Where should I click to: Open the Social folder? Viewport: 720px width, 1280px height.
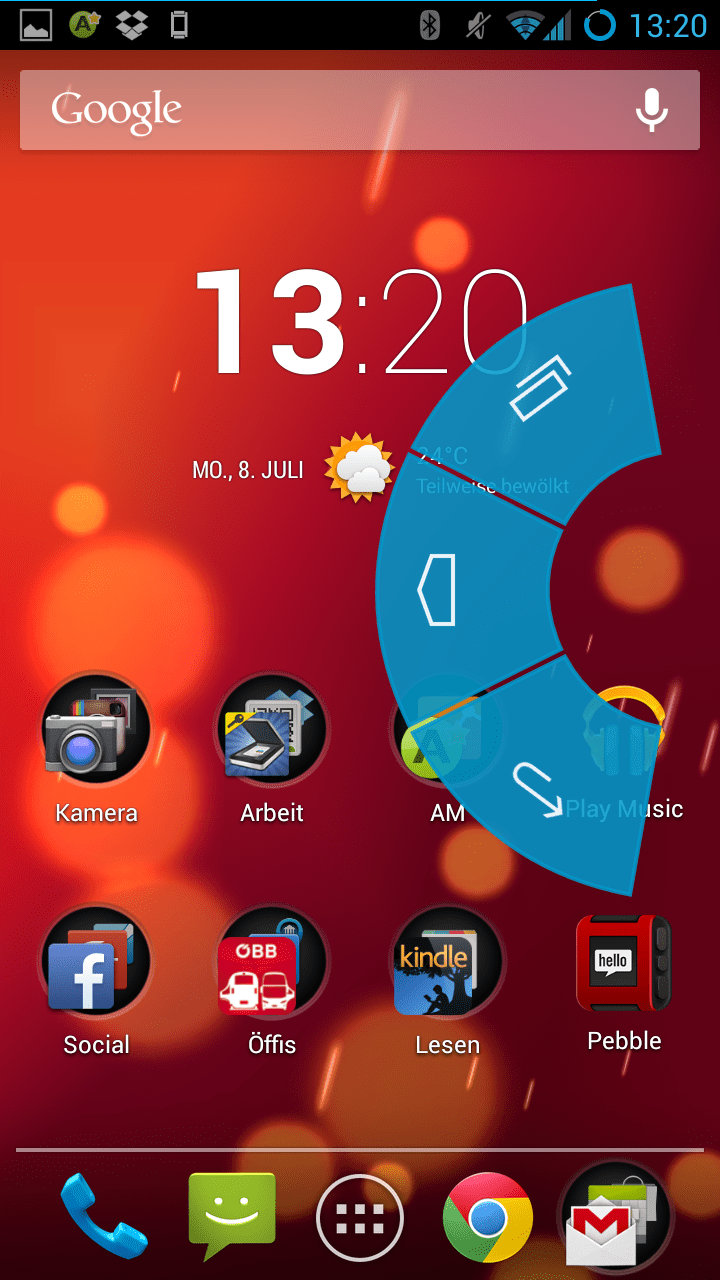click(x=96, y=963)
